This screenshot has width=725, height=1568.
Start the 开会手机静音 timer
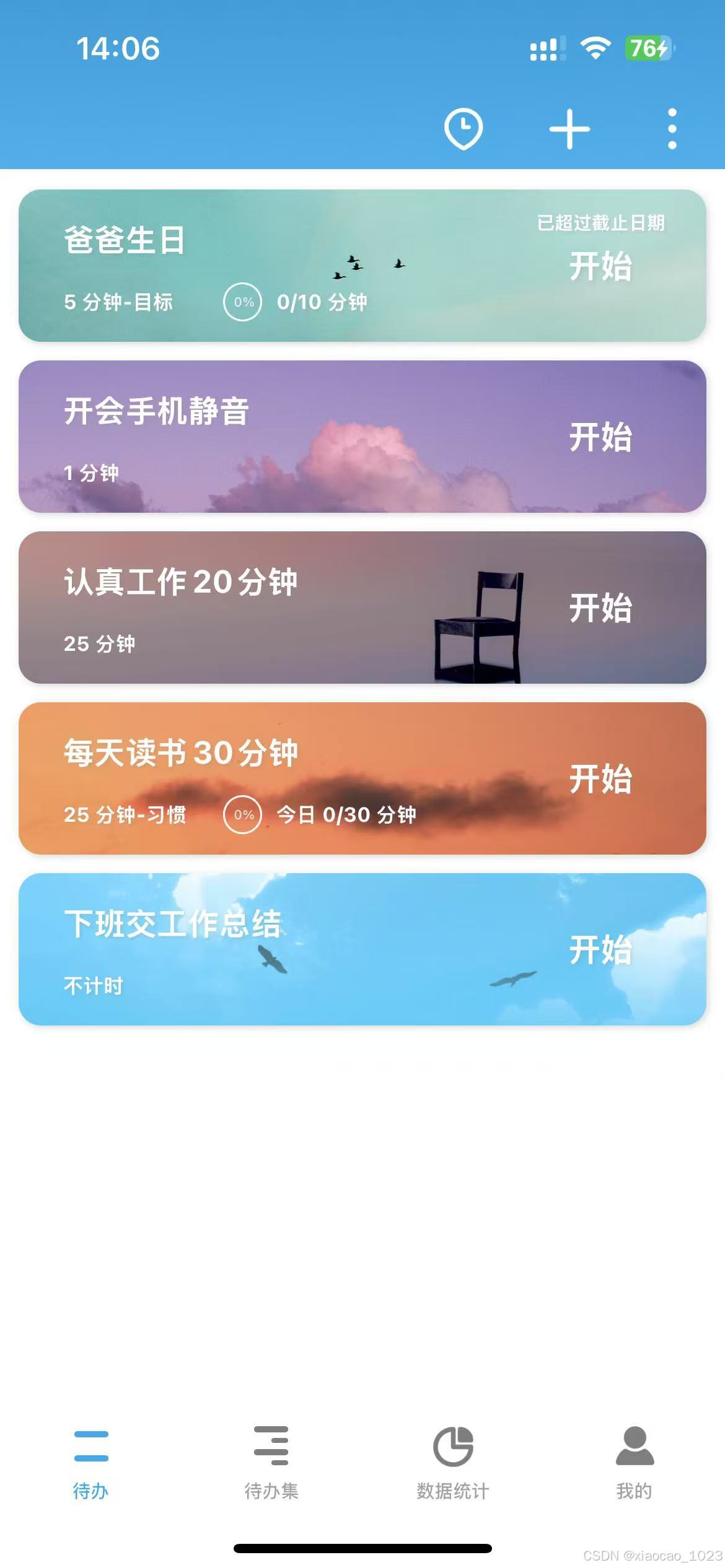tap(600, 437)
